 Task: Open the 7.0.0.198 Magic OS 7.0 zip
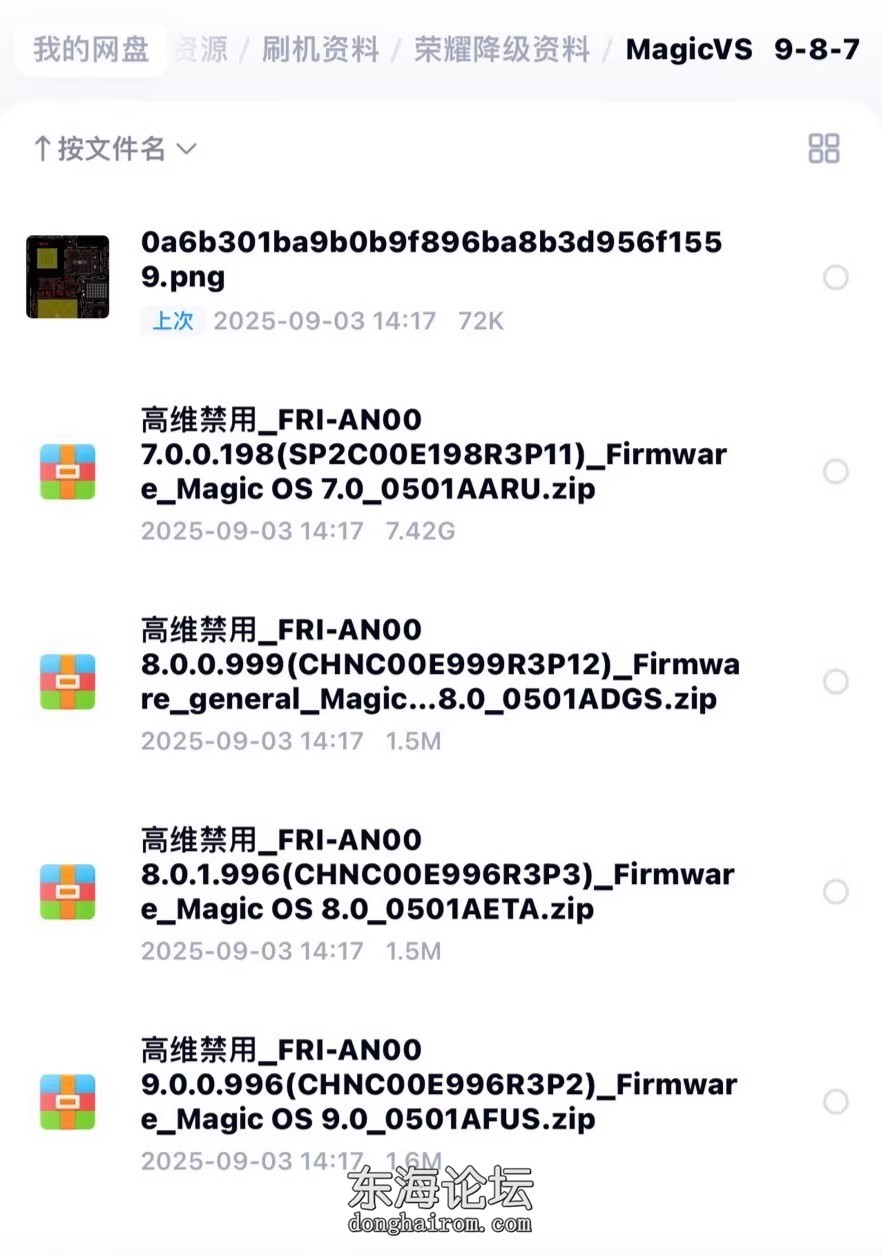(433, 455)
